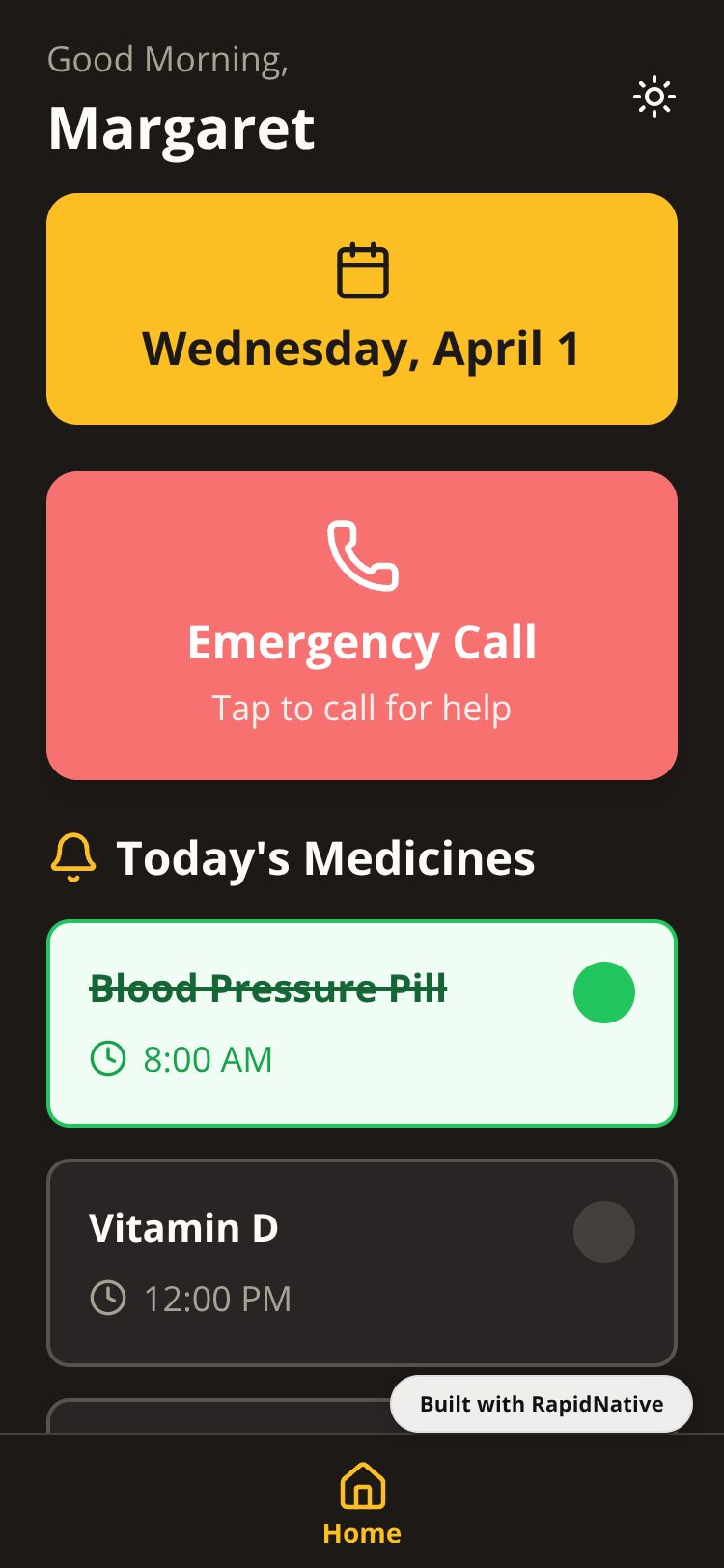Mark Vitamin D as taken
The width and height of the screenshot is (724, 1568).
pos(603,1232)
